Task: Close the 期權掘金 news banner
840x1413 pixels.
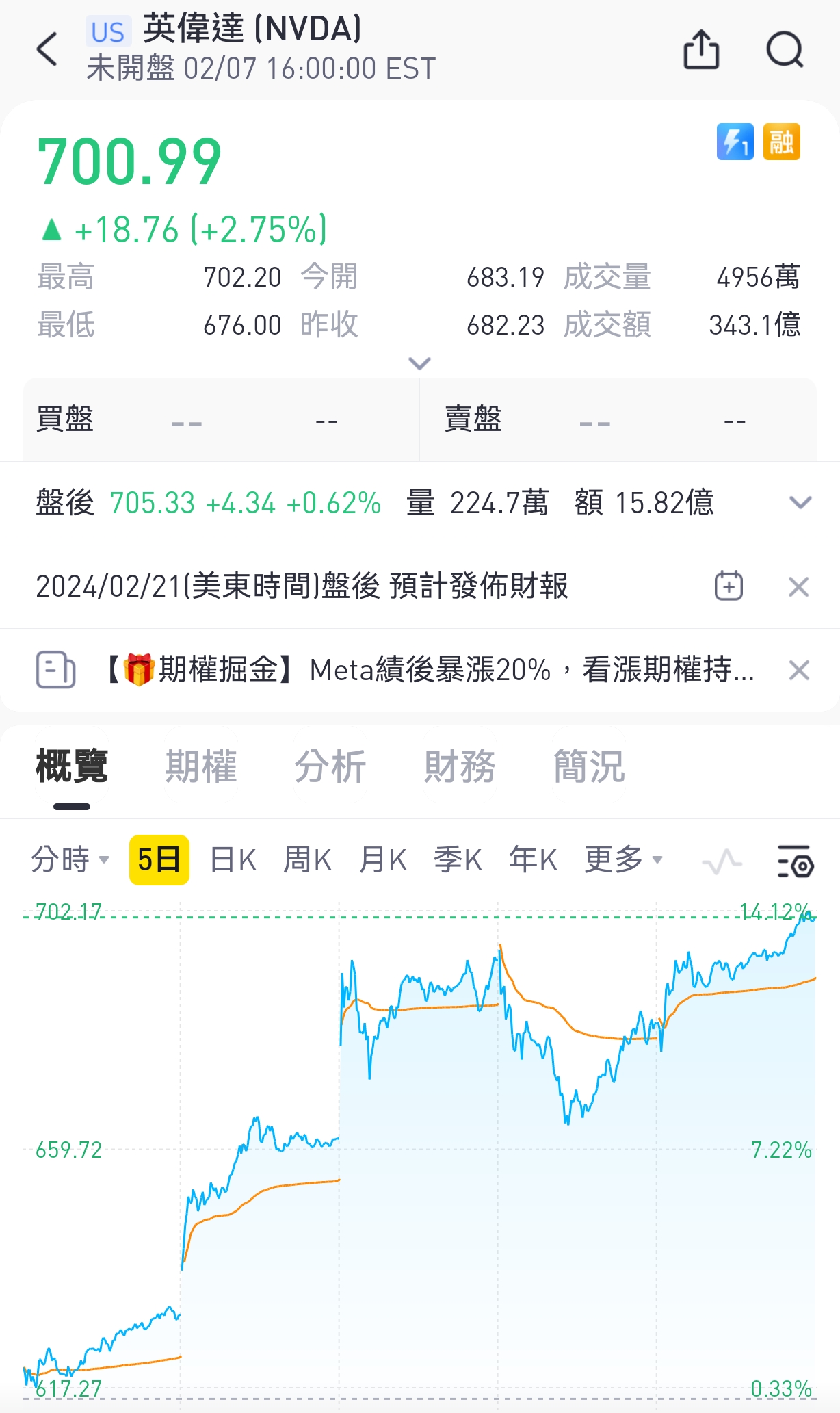Action: coord(798,670)
